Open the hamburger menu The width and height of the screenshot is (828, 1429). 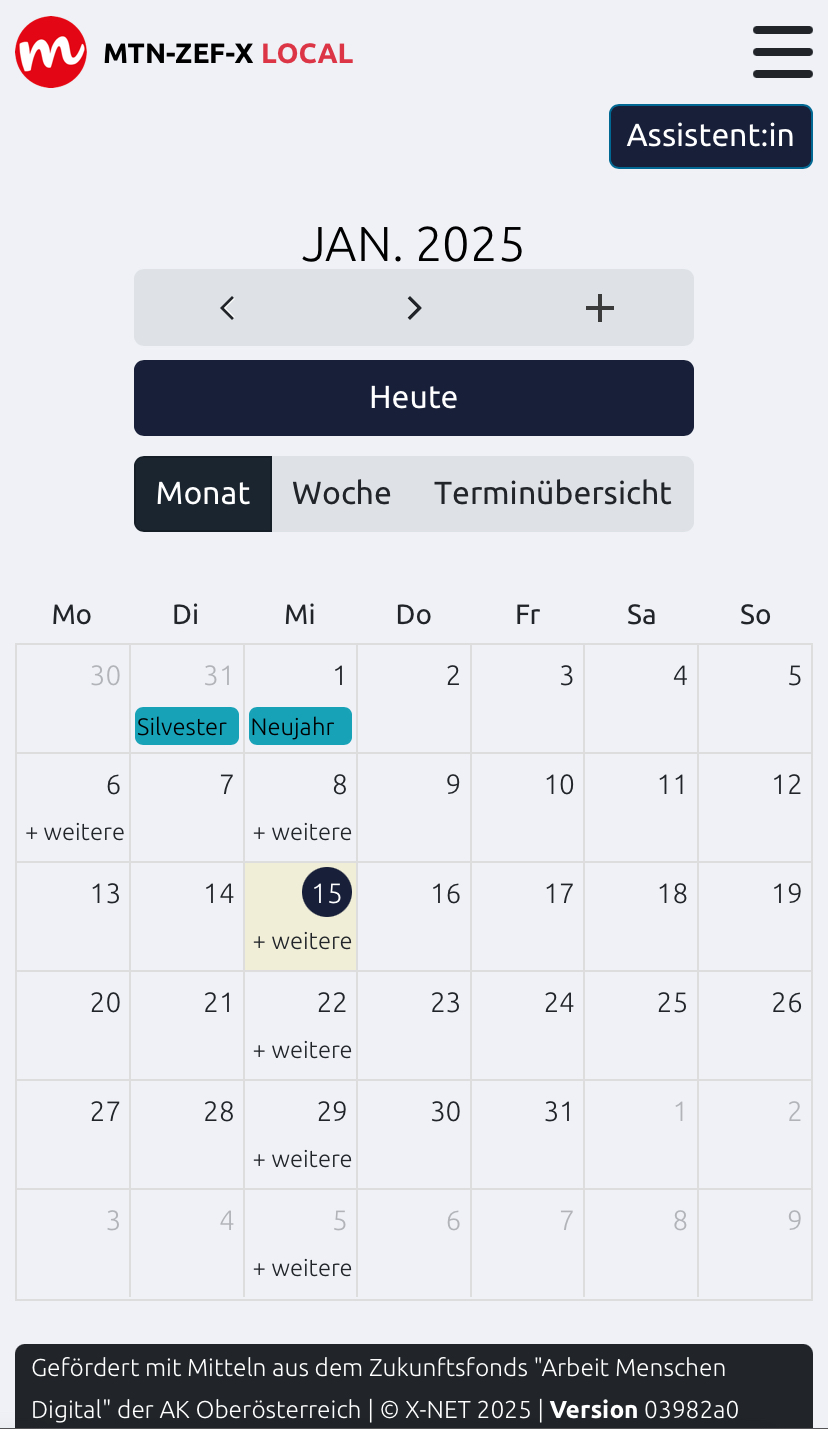point(782,52)
